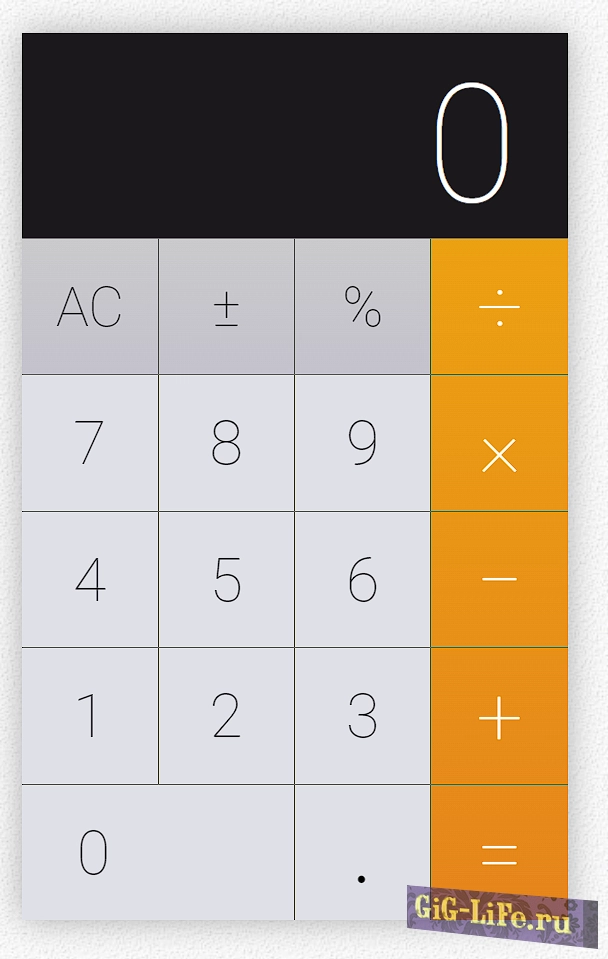Viewport: 608px width, 959px height.
Task: Tap the number 4 key
Action: point(90,580)
